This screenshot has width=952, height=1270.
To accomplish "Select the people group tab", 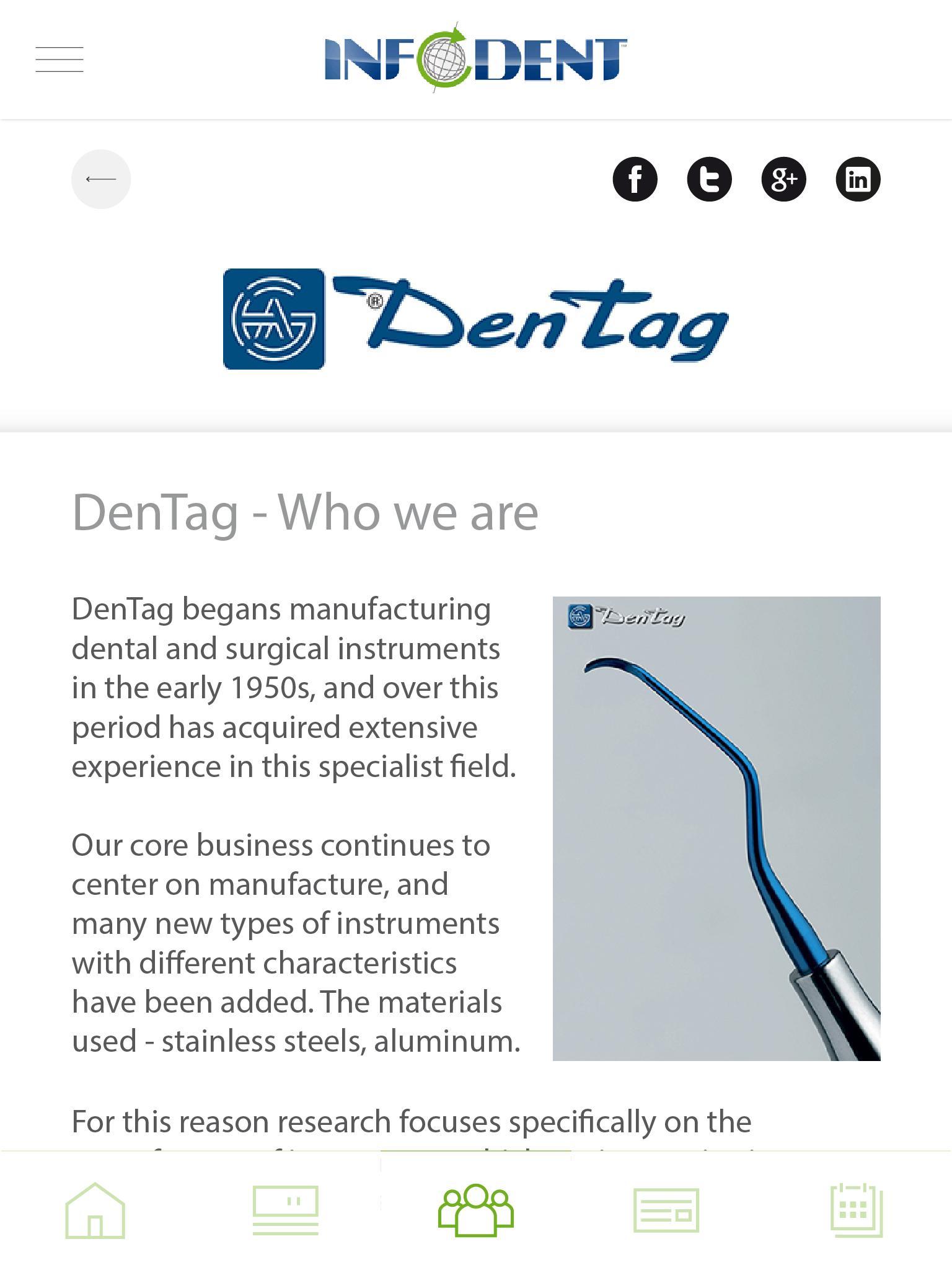I will pyautogui.click(x=476, y=1210).
